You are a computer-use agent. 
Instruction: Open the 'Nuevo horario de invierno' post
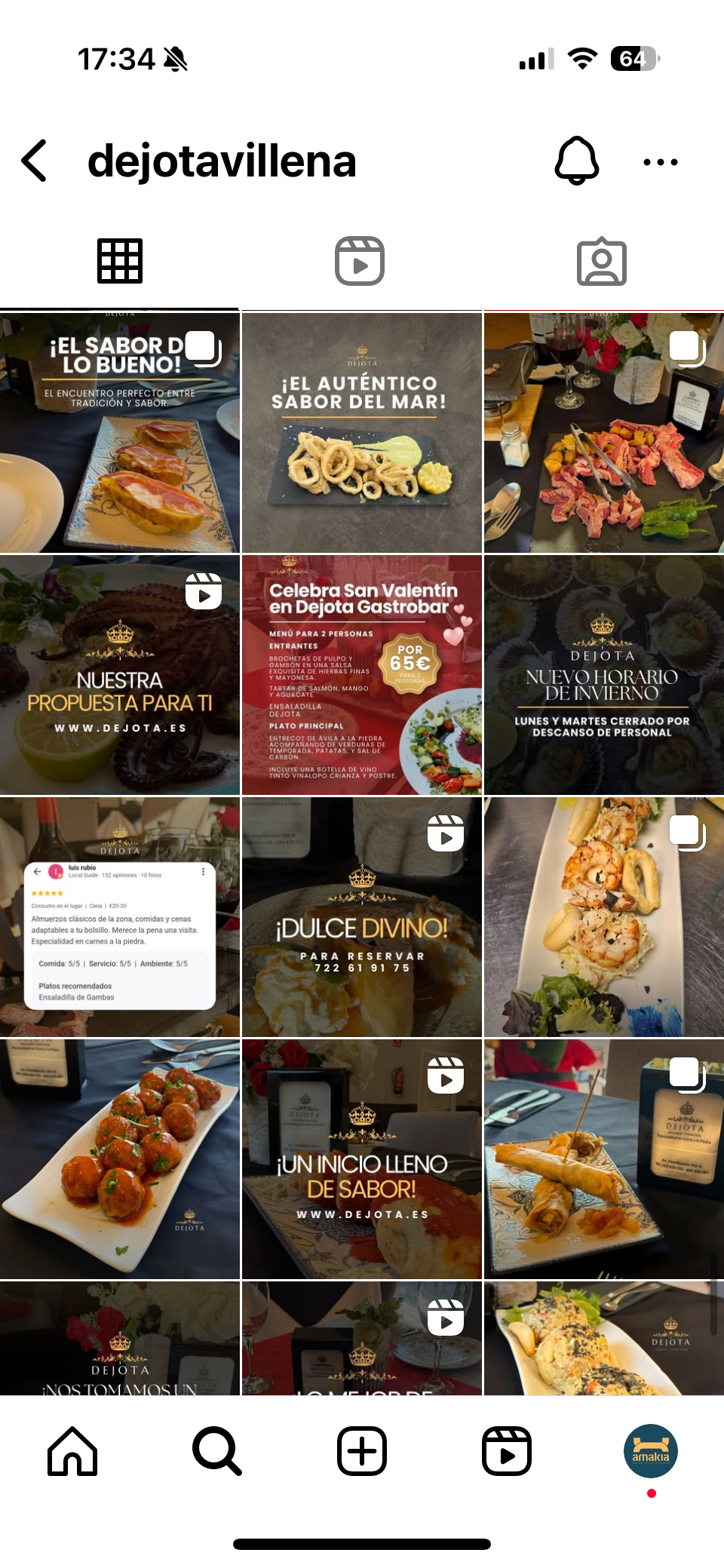coord(603,675)
